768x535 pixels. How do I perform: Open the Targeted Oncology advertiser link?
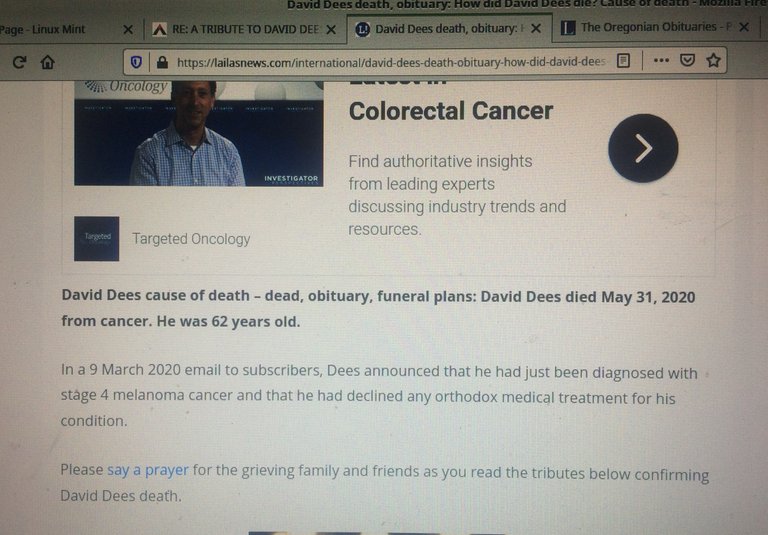(191, 239)
